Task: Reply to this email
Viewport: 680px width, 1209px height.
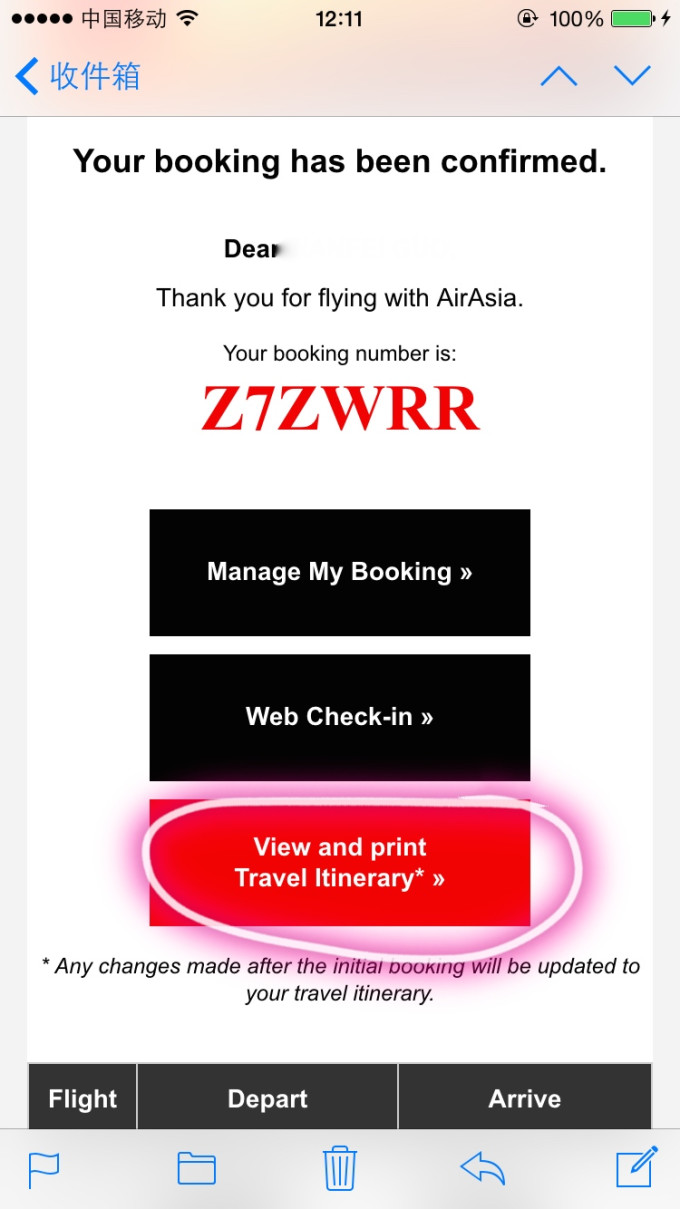Action: pos(482,1168)
